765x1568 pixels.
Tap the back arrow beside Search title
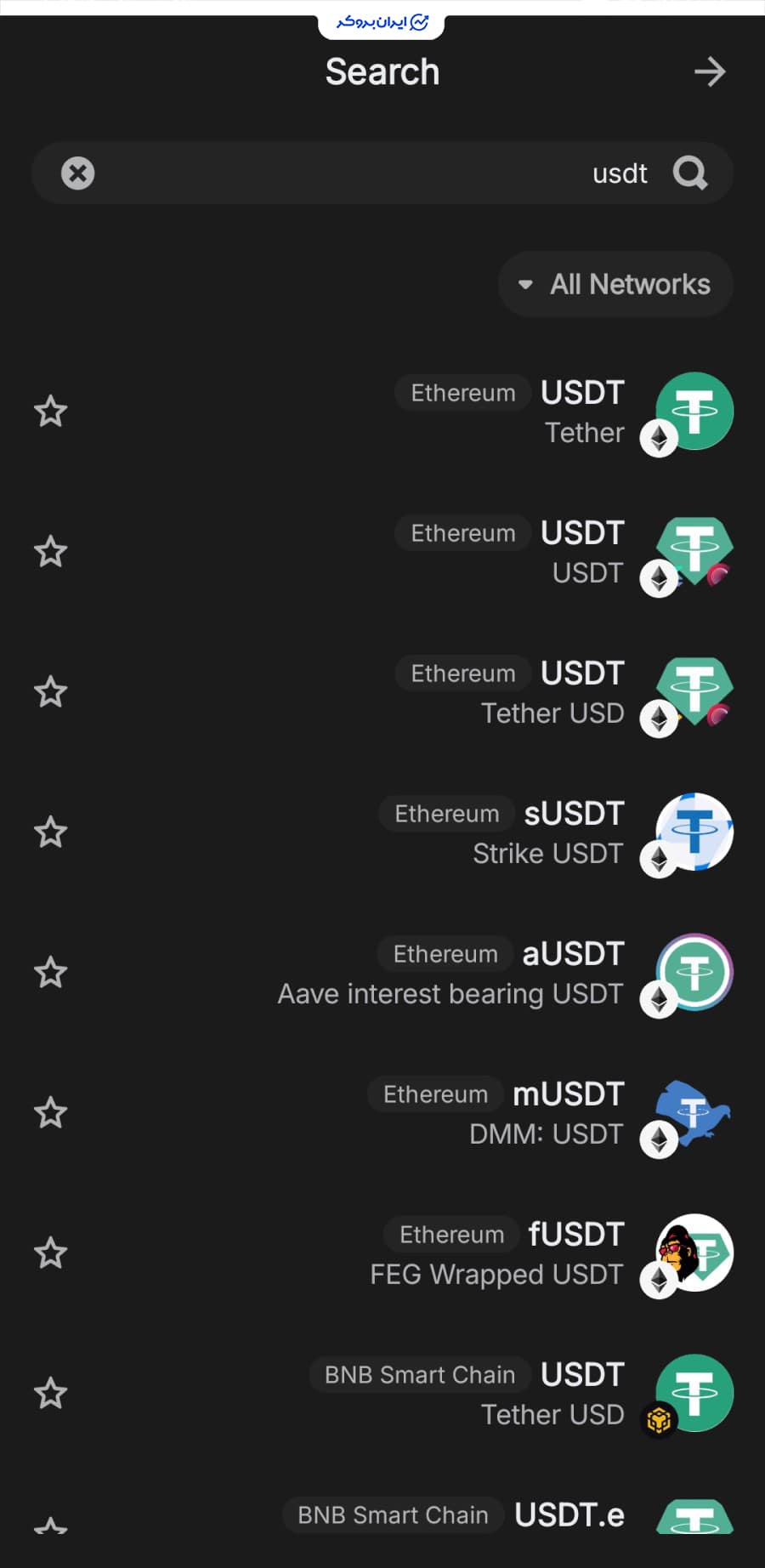[709, 72]
